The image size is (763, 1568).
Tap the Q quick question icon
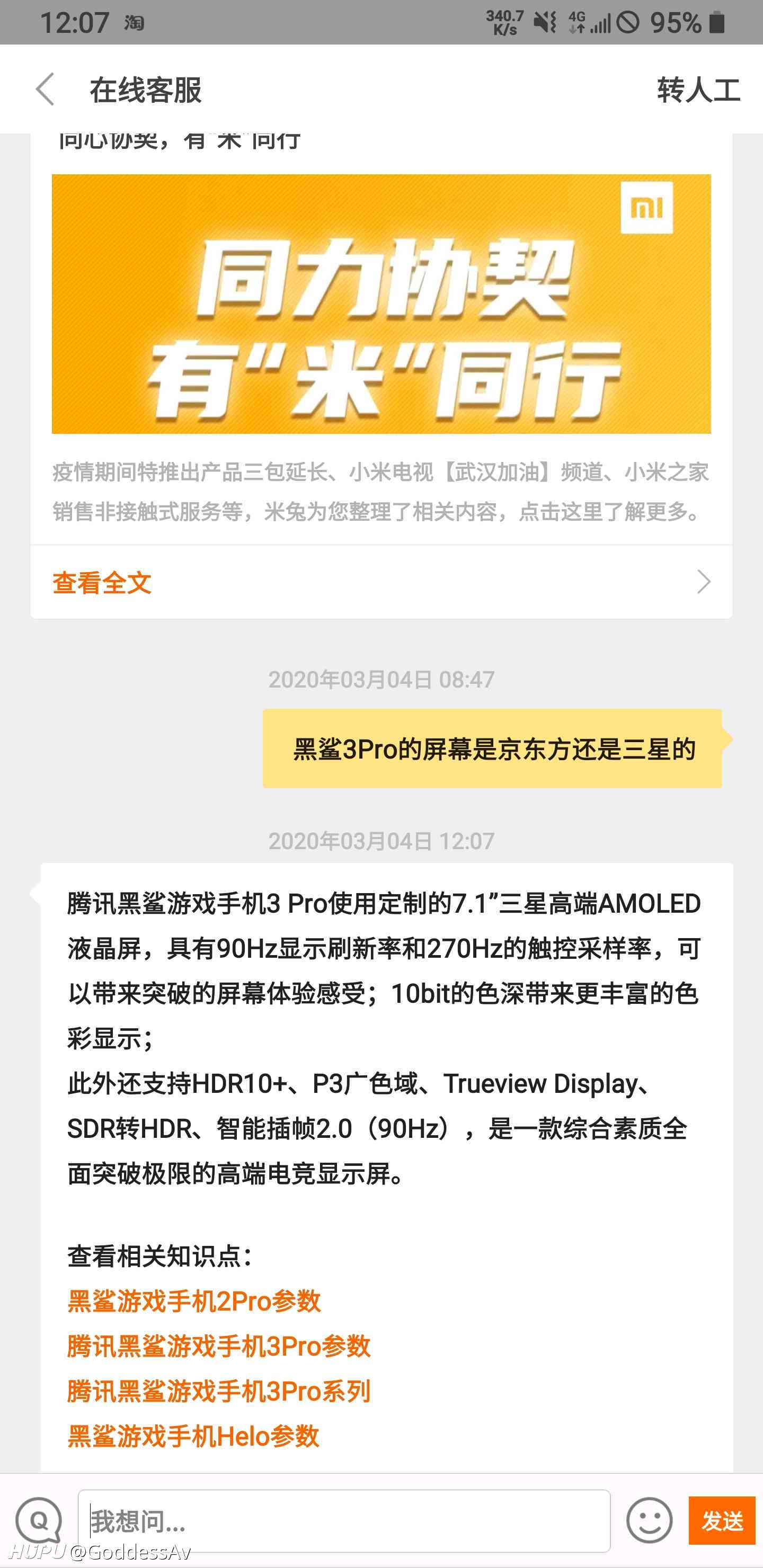(39, 1520)
